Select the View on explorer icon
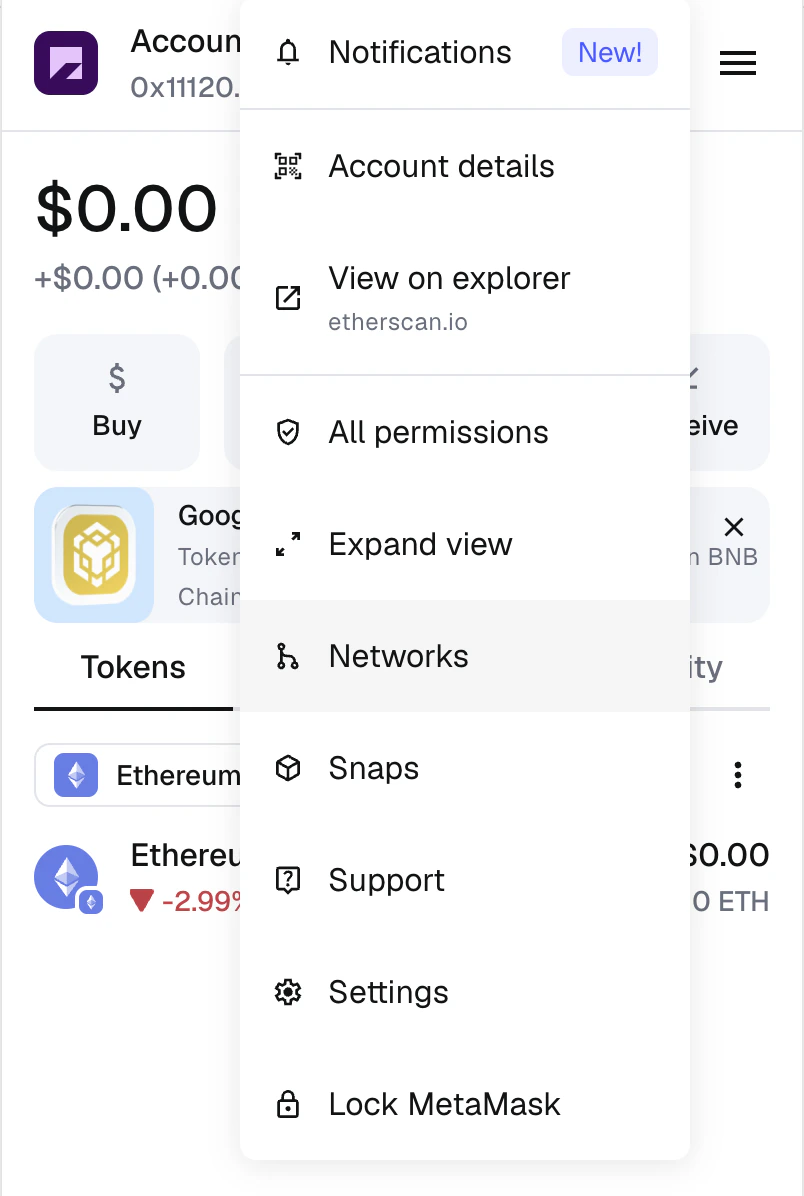This screenshot has height=1196, width=804. click(288, 297)
